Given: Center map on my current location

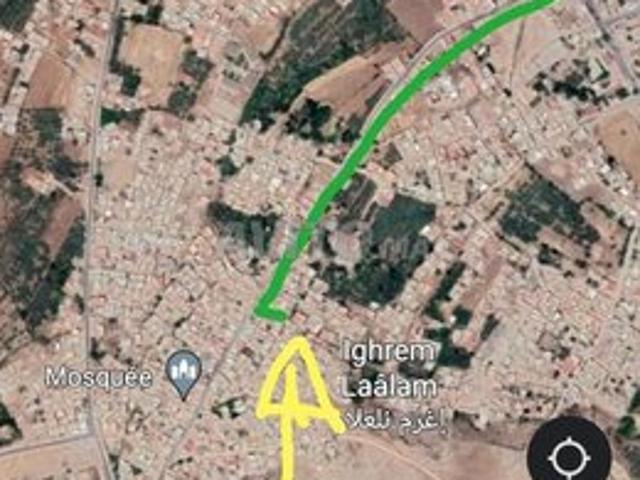Looking at the screenshot, I should [x=569, y=457].
